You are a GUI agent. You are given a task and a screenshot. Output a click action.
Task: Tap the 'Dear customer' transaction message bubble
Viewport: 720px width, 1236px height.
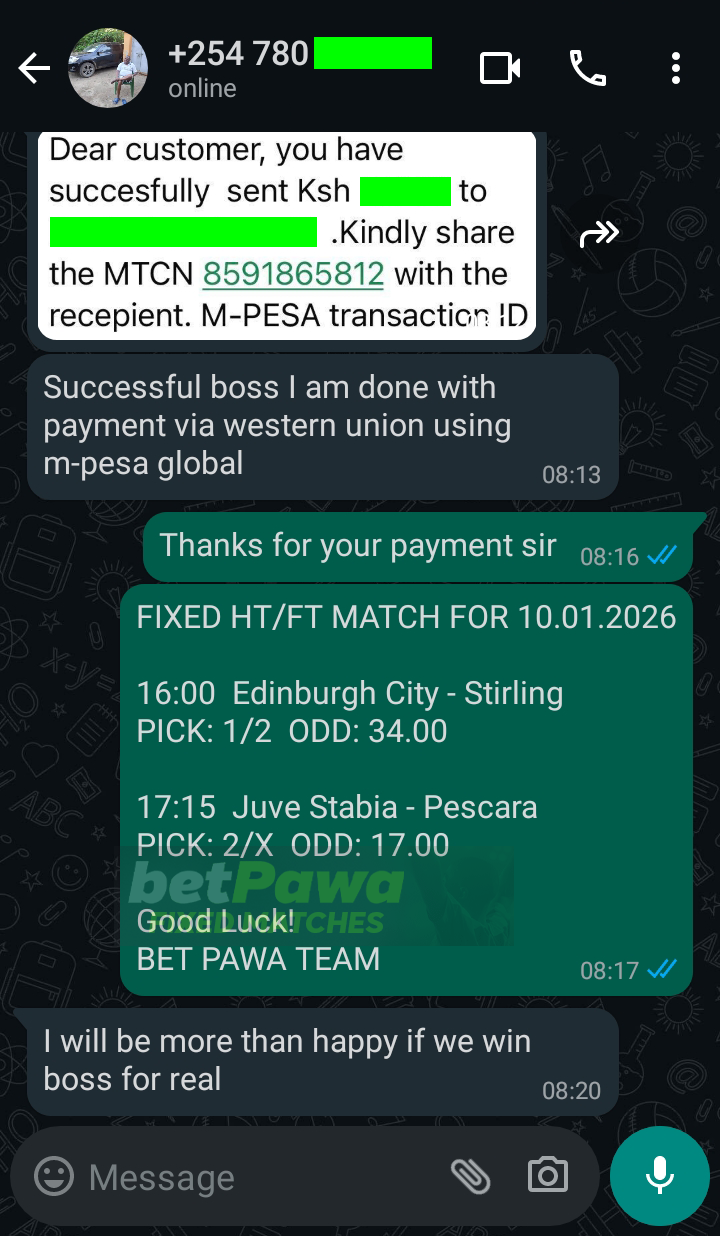pos(288,231)
